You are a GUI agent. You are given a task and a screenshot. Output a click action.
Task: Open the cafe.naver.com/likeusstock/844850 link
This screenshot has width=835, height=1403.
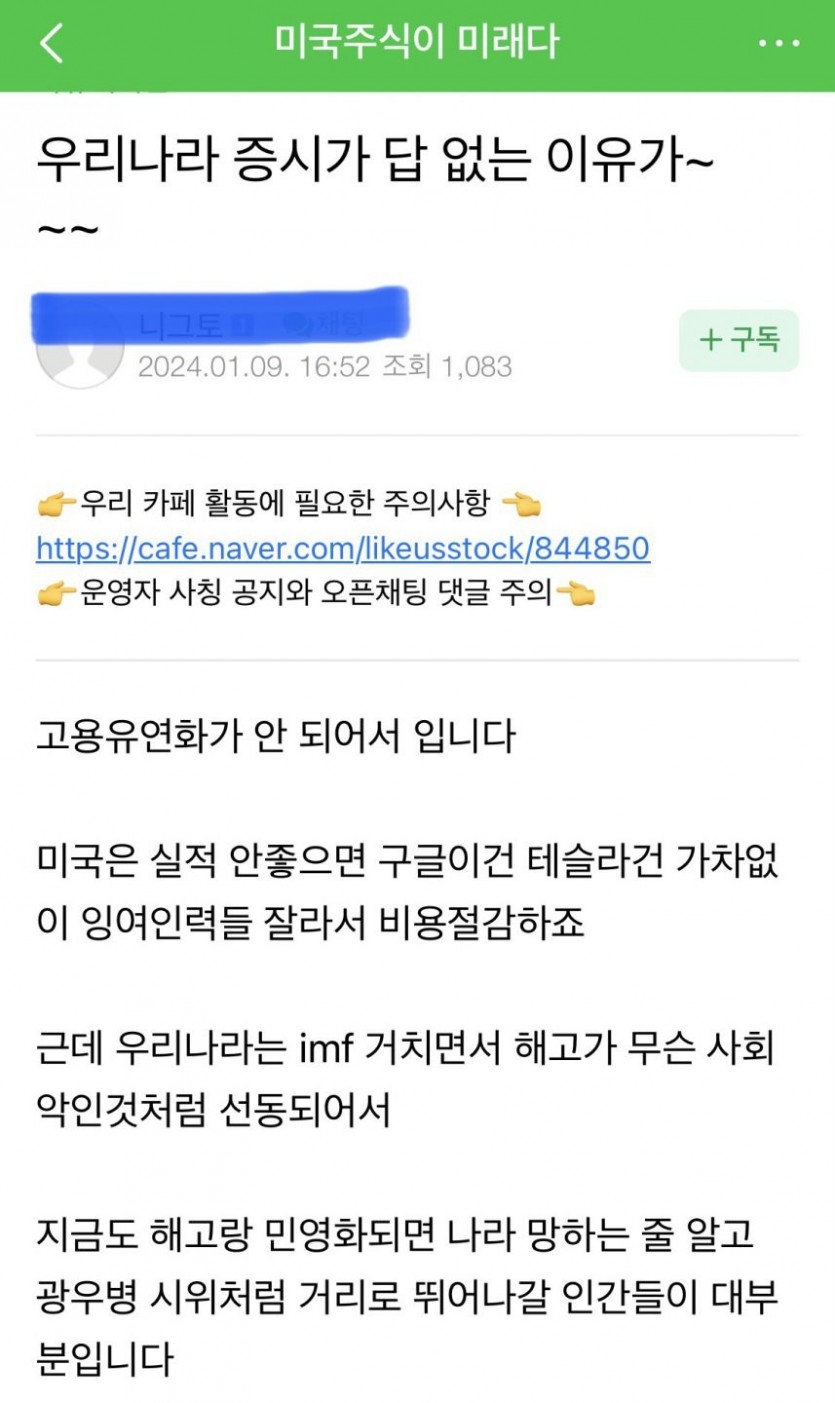[x=343, y=548]
